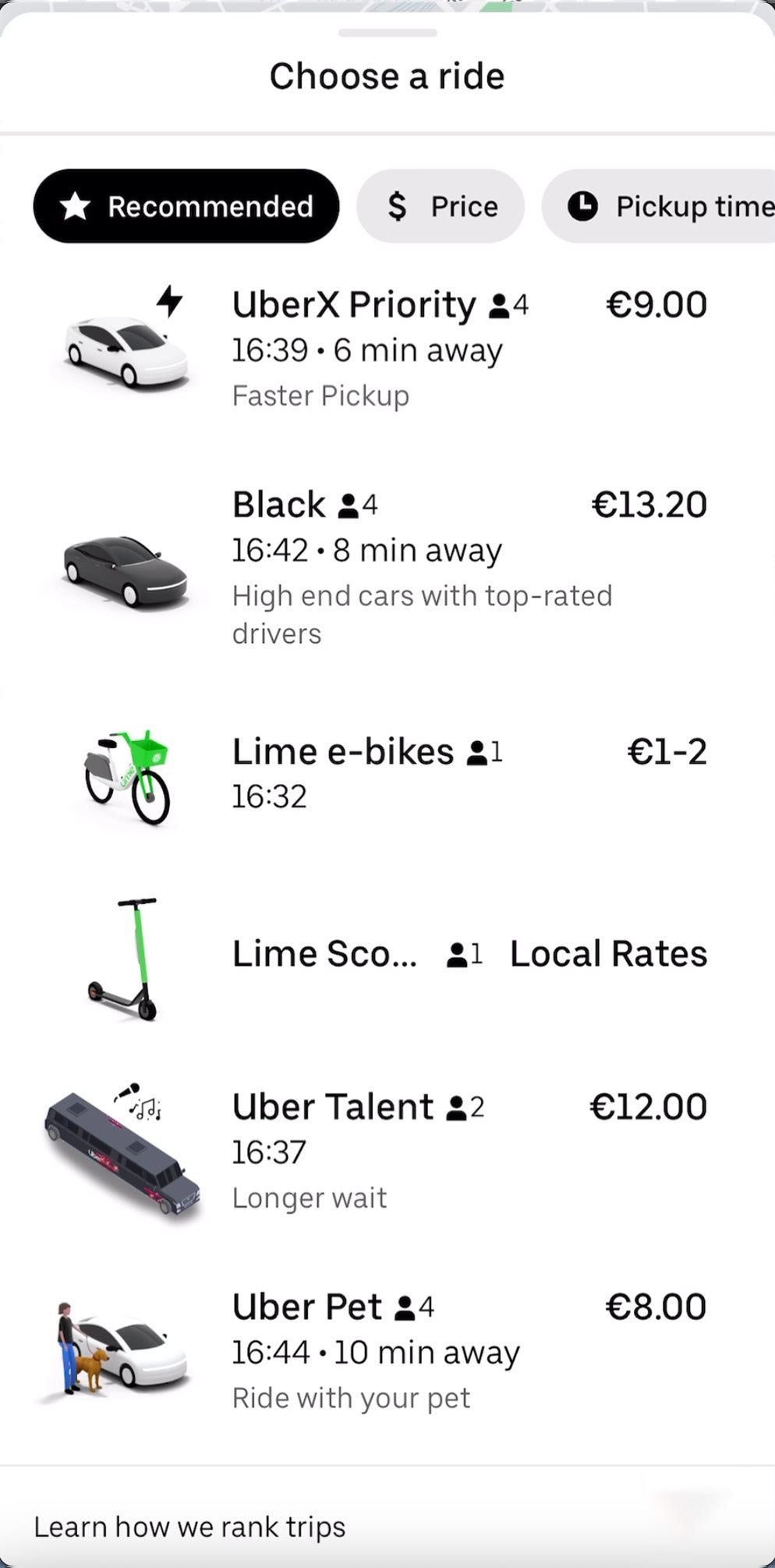Screen dimensions: 775x1568
Task: Sort rides by Price
Action: 441,206
